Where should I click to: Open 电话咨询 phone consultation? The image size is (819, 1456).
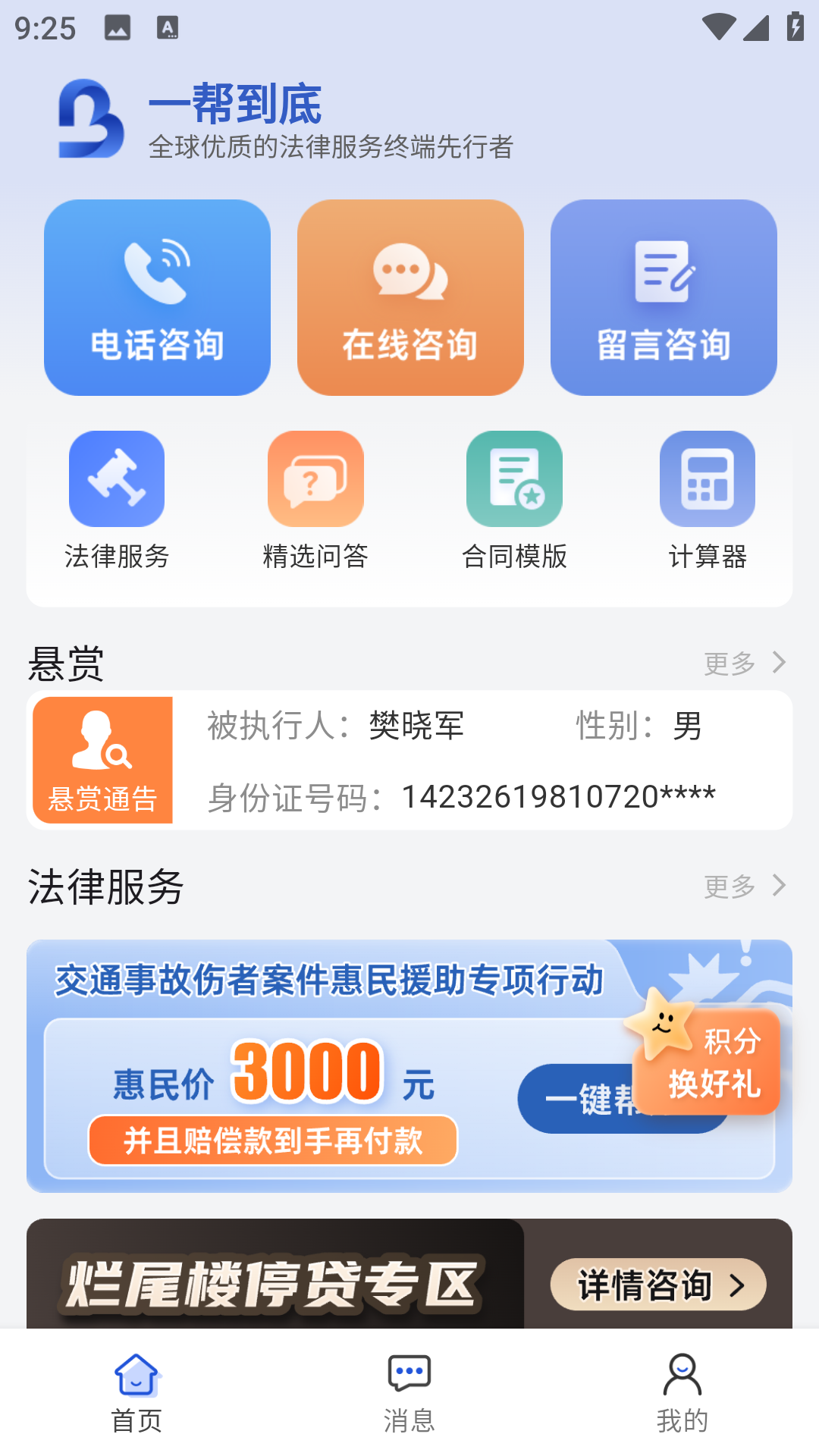[x=157, y=297]
